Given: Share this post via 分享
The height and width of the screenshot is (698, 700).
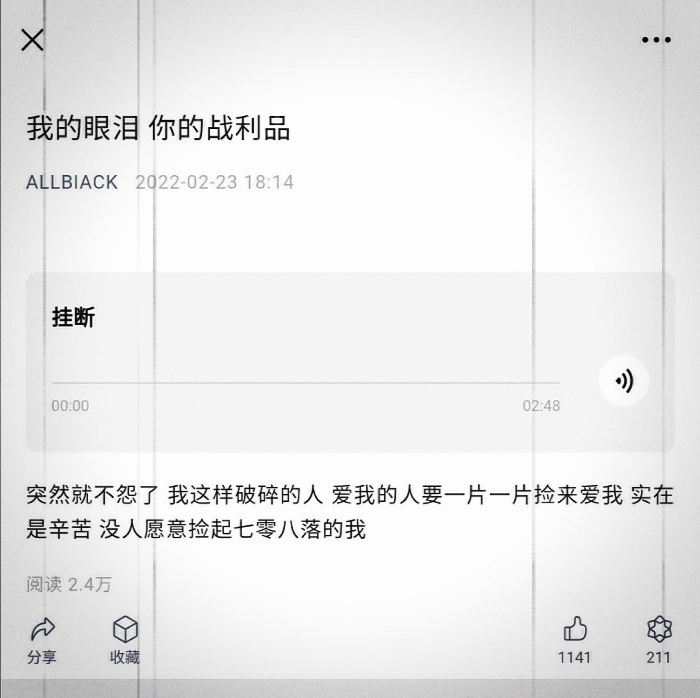Looking at the screenshot, I should tap(42, 639).
